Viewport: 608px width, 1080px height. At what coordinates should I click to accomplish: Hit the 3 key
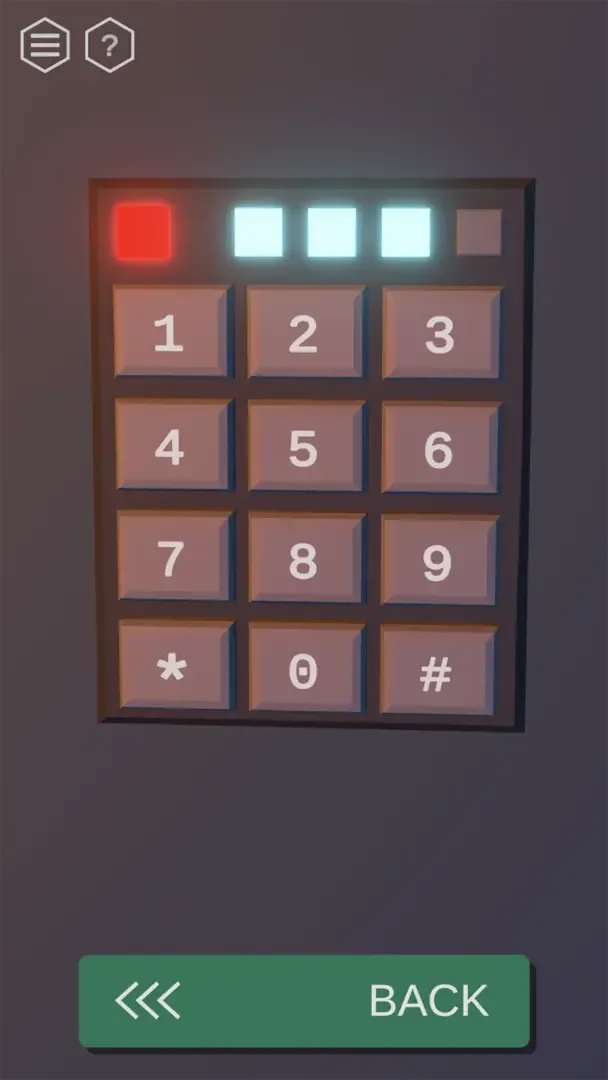point(440,334)
